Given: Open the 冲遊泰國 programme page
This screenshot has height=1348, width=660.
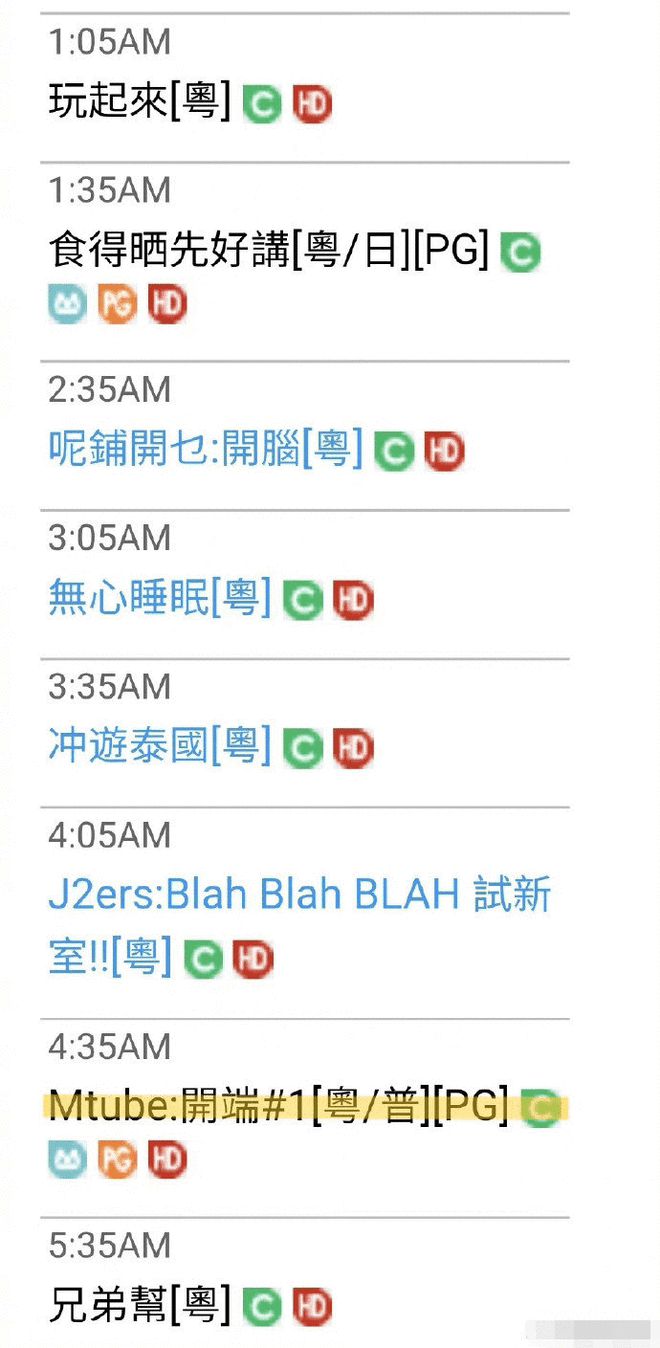Looking at the screenshot, I should click(x=160, y=747).
